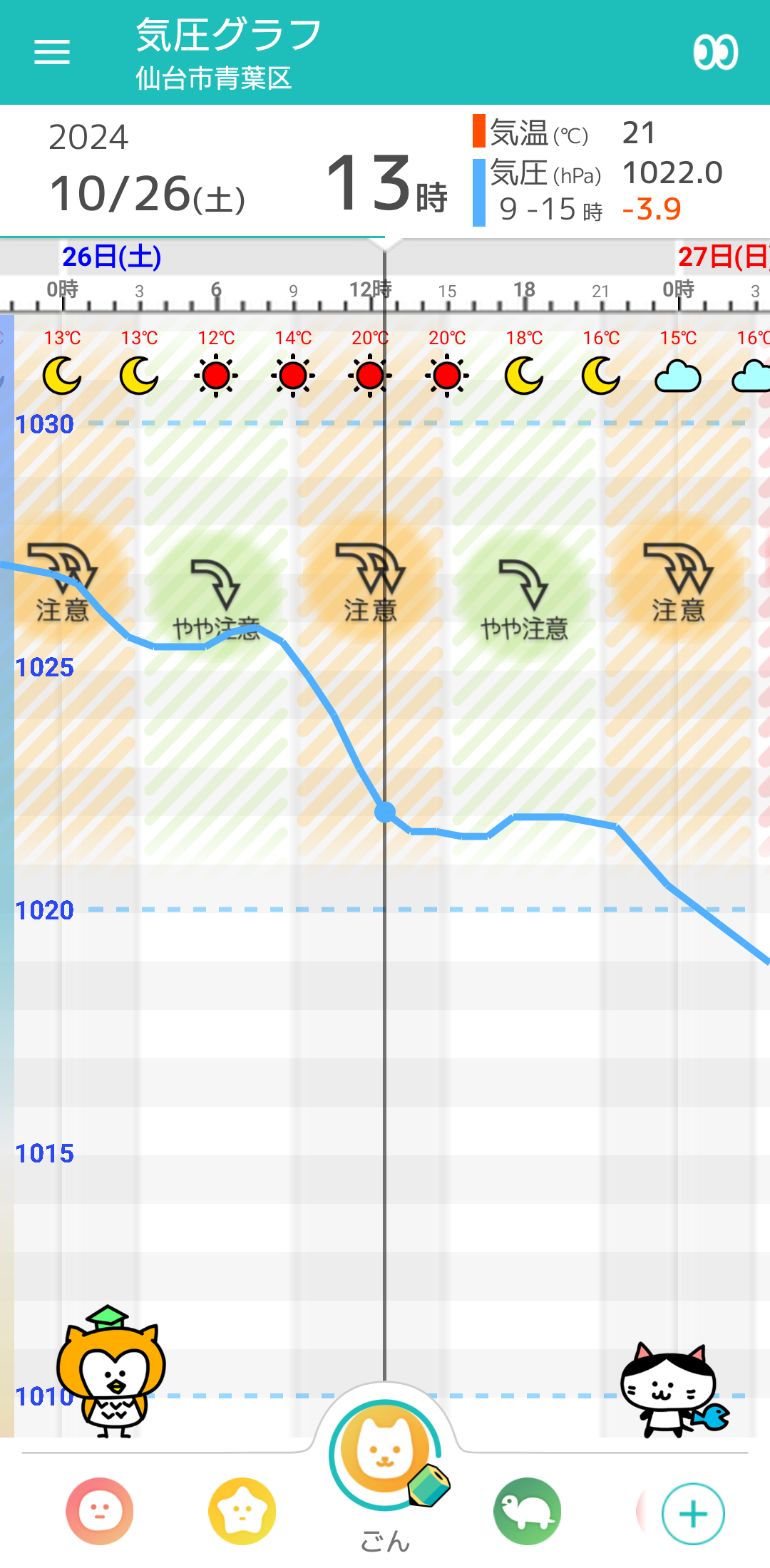The height and width of the screenshot is (1568, 770).
Task: Select the yellow star face icon
Action: (242, 1511)
